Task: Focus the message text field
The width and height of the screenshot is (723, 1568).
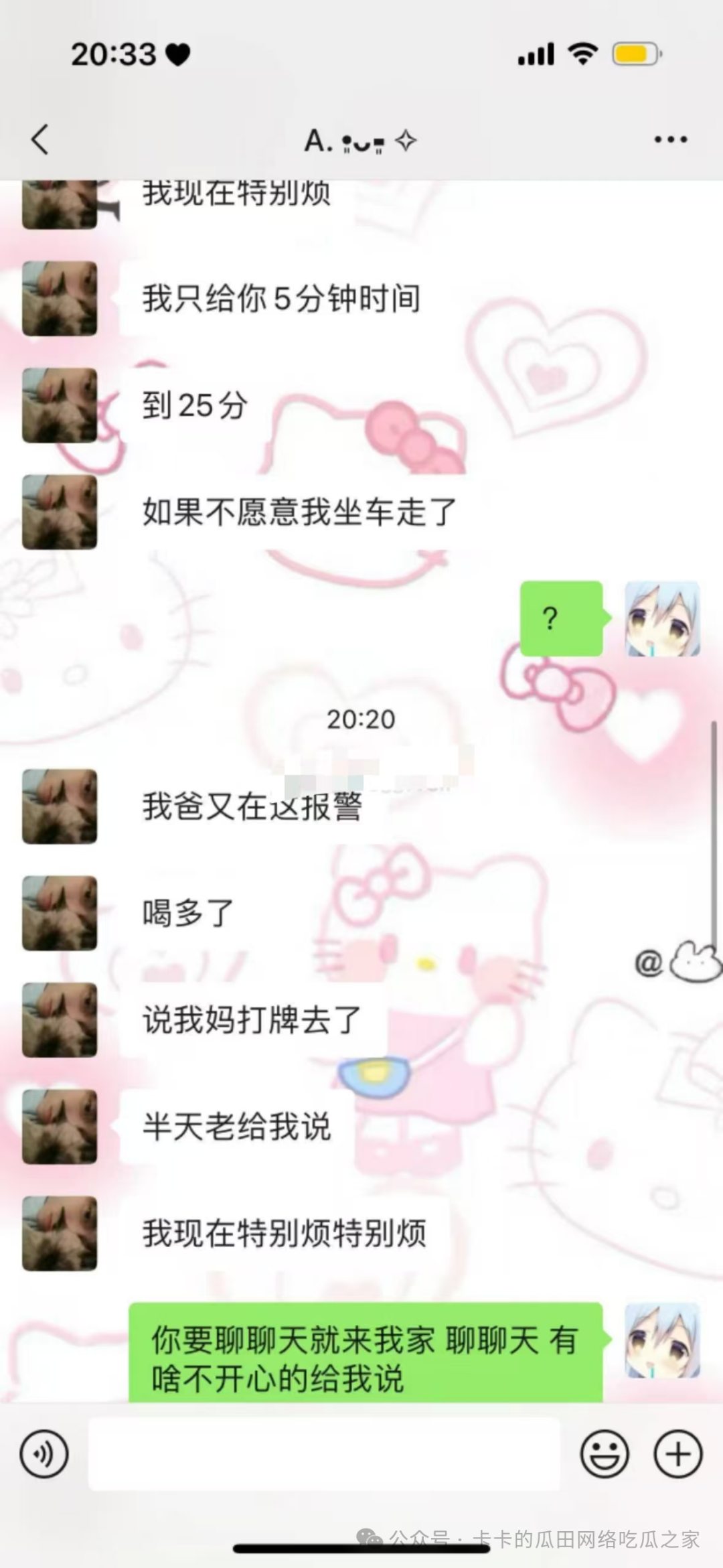Action: click(324, 1454)
